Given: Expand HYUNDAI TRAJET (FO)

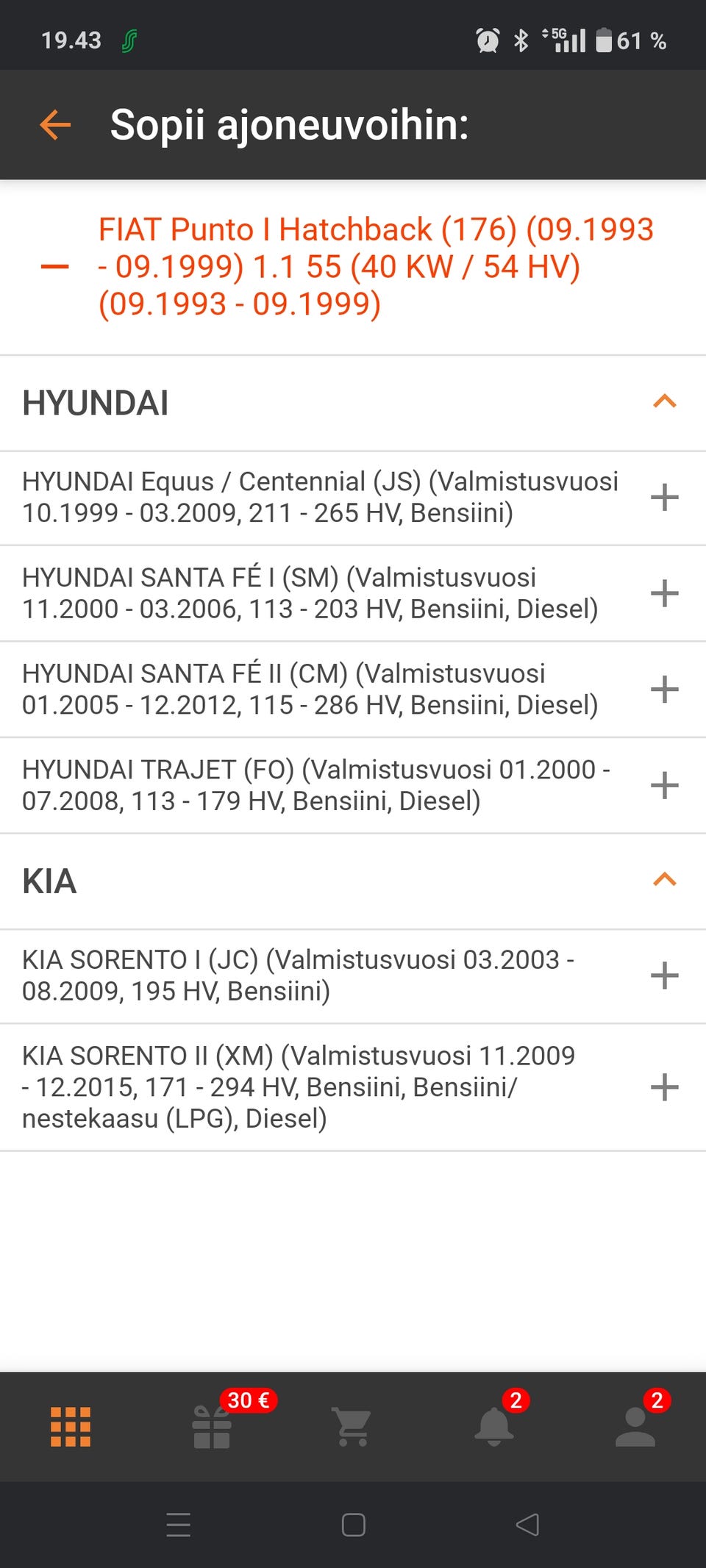Looking at the screenshot, I should 664,785.
